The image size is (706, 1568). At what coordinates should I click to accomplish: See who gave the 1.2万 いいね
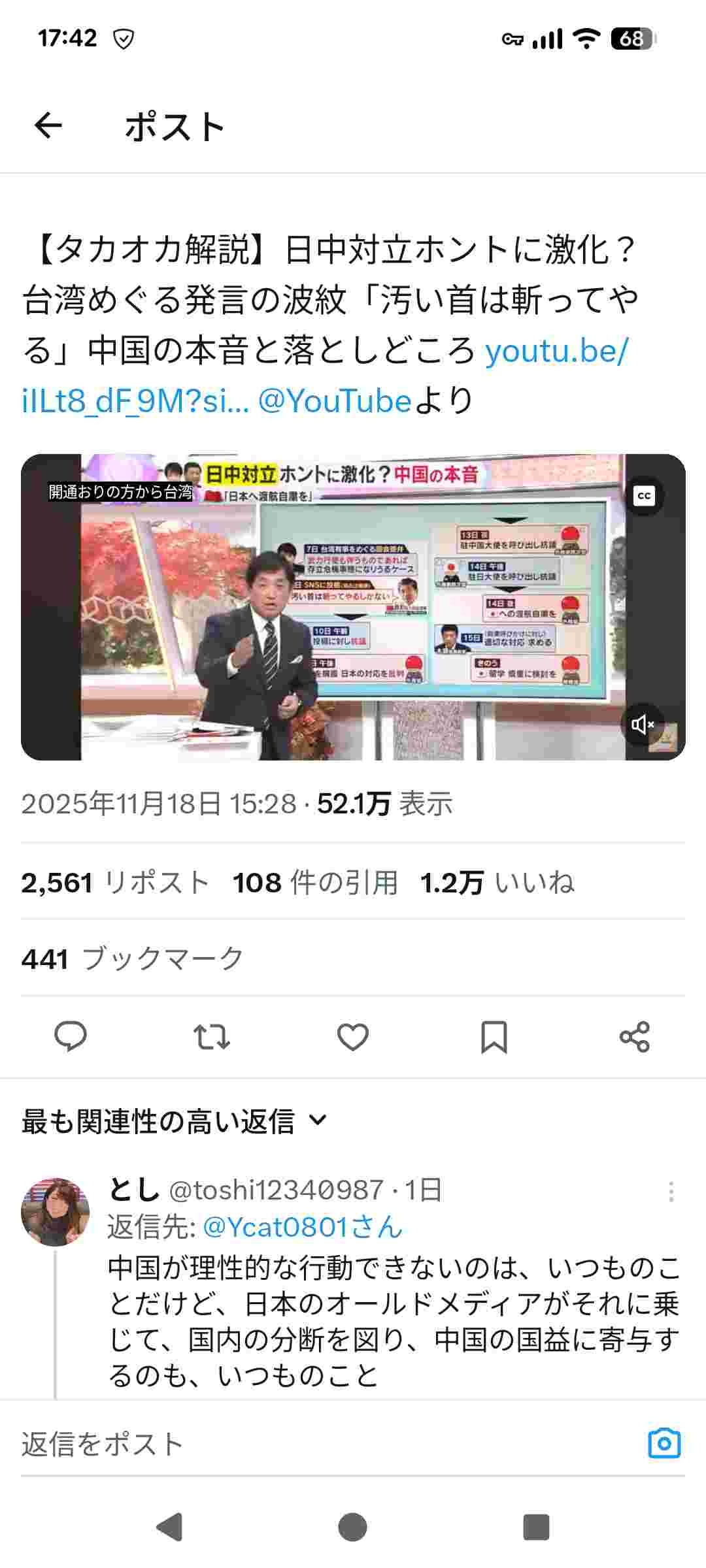(x=497, y=883)
